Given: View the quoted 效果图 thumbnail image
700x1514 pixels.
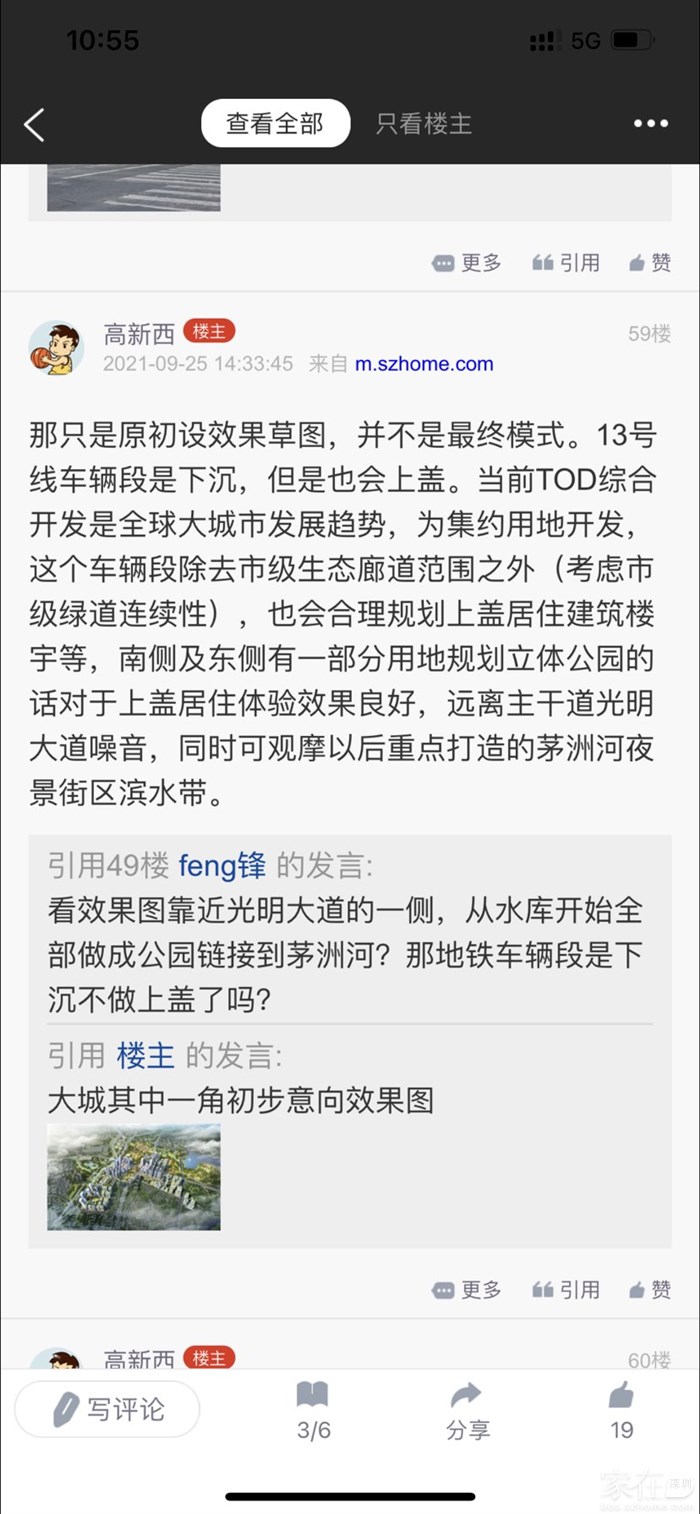Looking at the screenshot, I should coord(134,1177).
